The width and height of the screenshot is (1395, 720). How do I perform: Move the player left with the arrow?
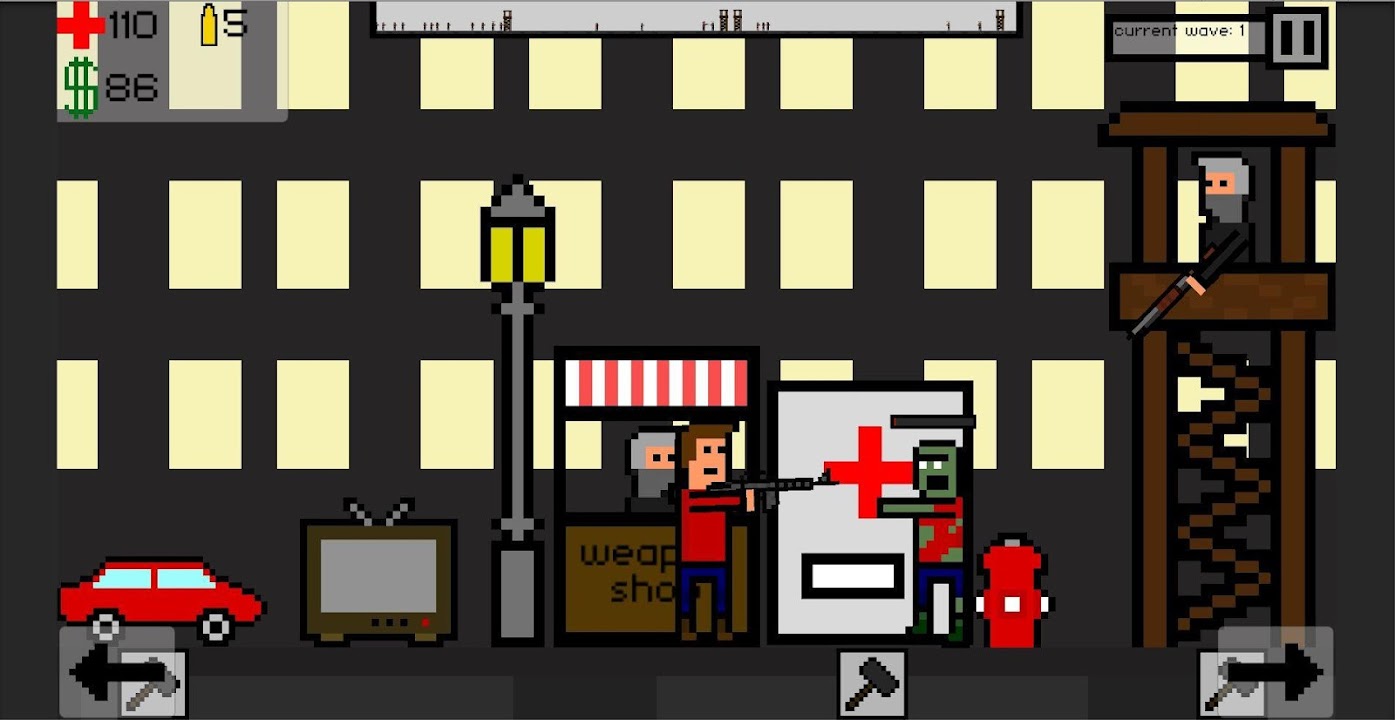(x=103, y=671)
